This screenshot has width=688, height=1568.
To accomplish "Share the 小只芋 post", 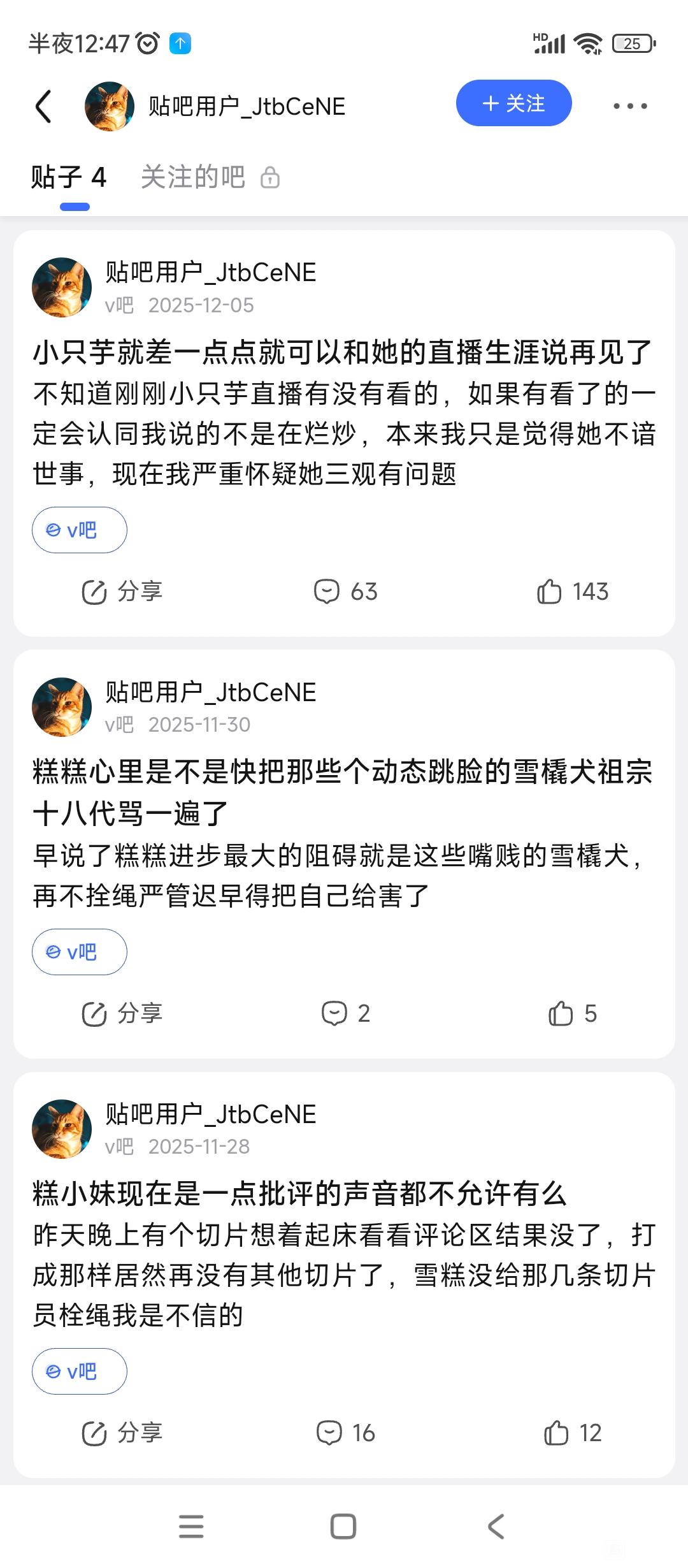I will coord(122,592).
